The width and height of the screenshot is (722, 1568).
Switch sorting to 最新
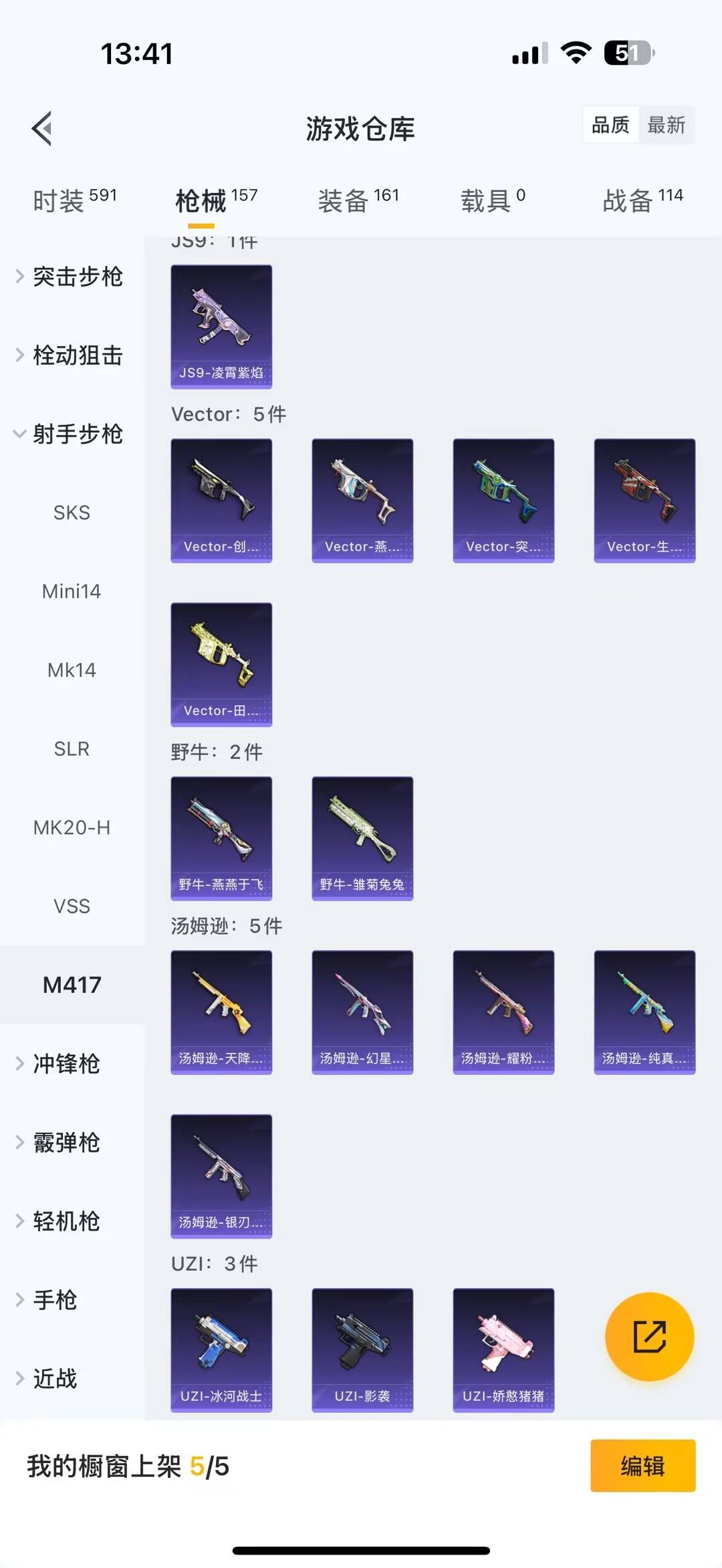pyautogui.click(x=667, y=125)
